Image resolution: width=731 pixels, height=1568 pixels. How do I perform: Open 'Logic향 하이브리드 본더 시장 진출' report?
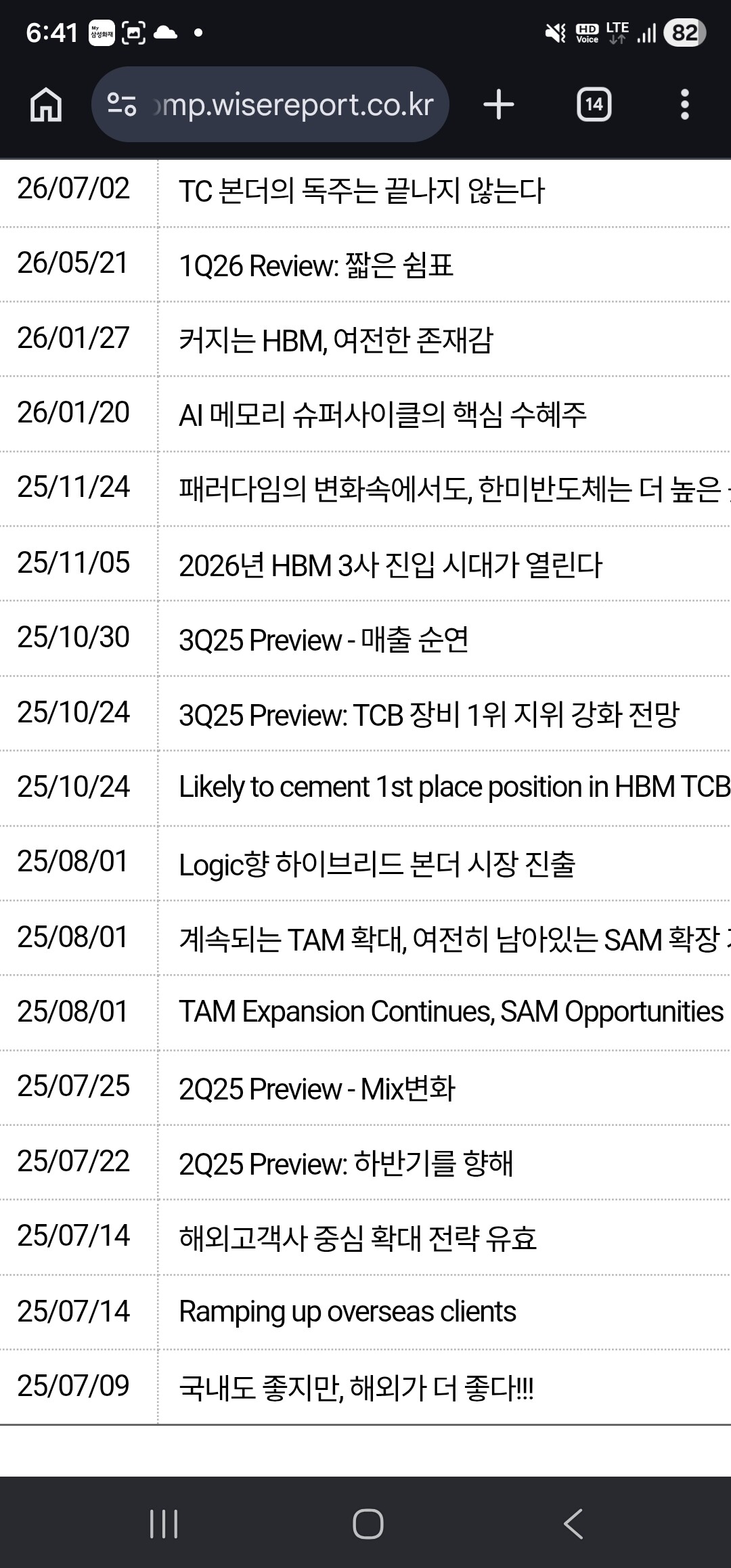377,865
